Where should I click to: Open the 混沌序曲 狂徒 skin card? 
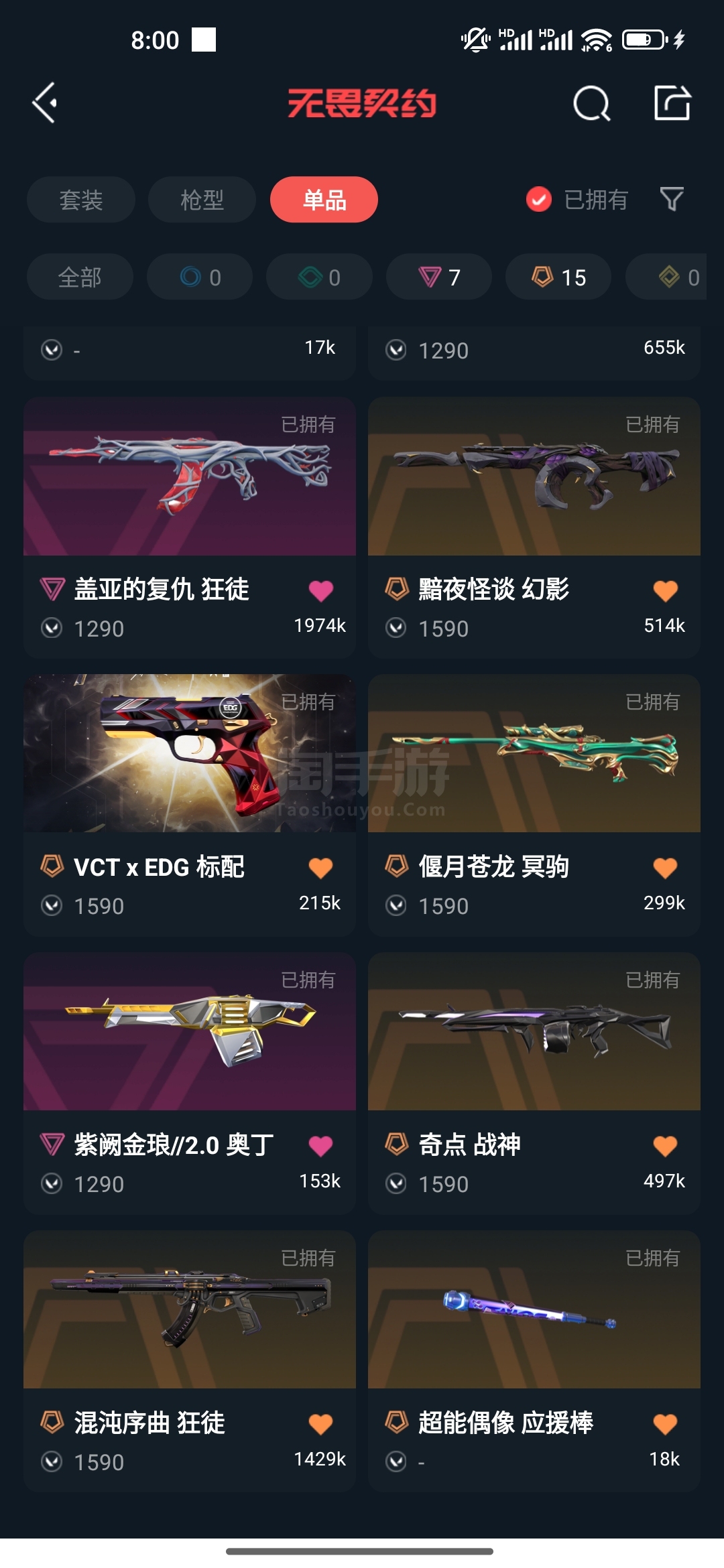pos(190,1361)
